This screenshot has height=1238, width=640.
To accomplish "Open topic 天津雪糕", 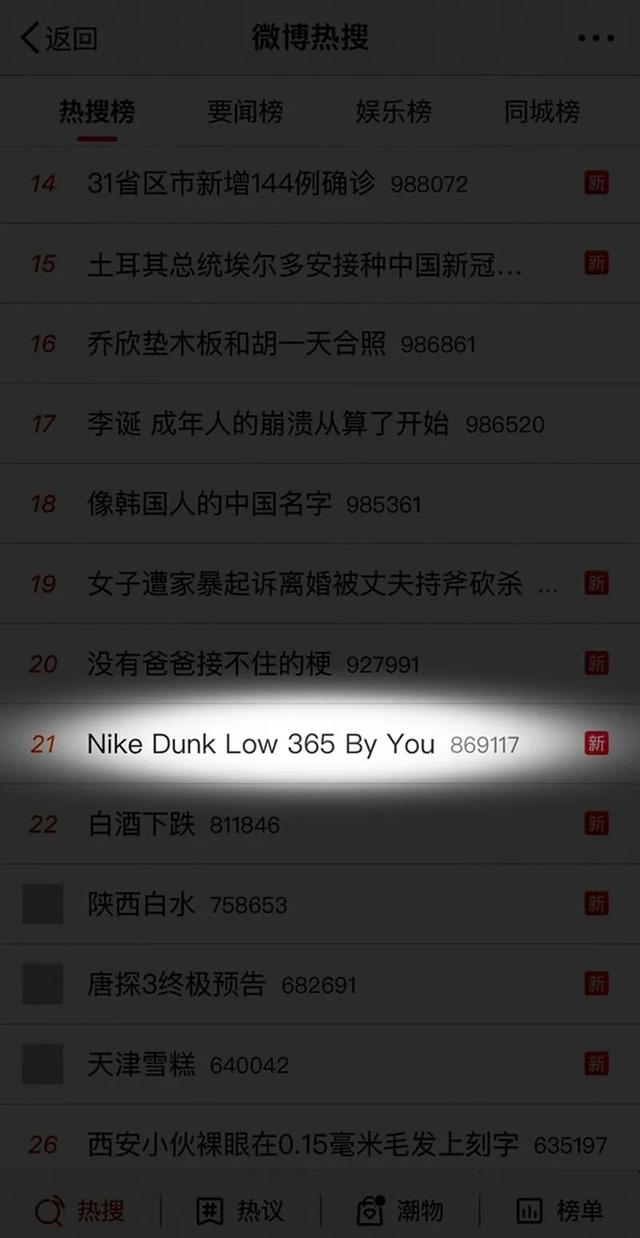I will [320, 1064].
